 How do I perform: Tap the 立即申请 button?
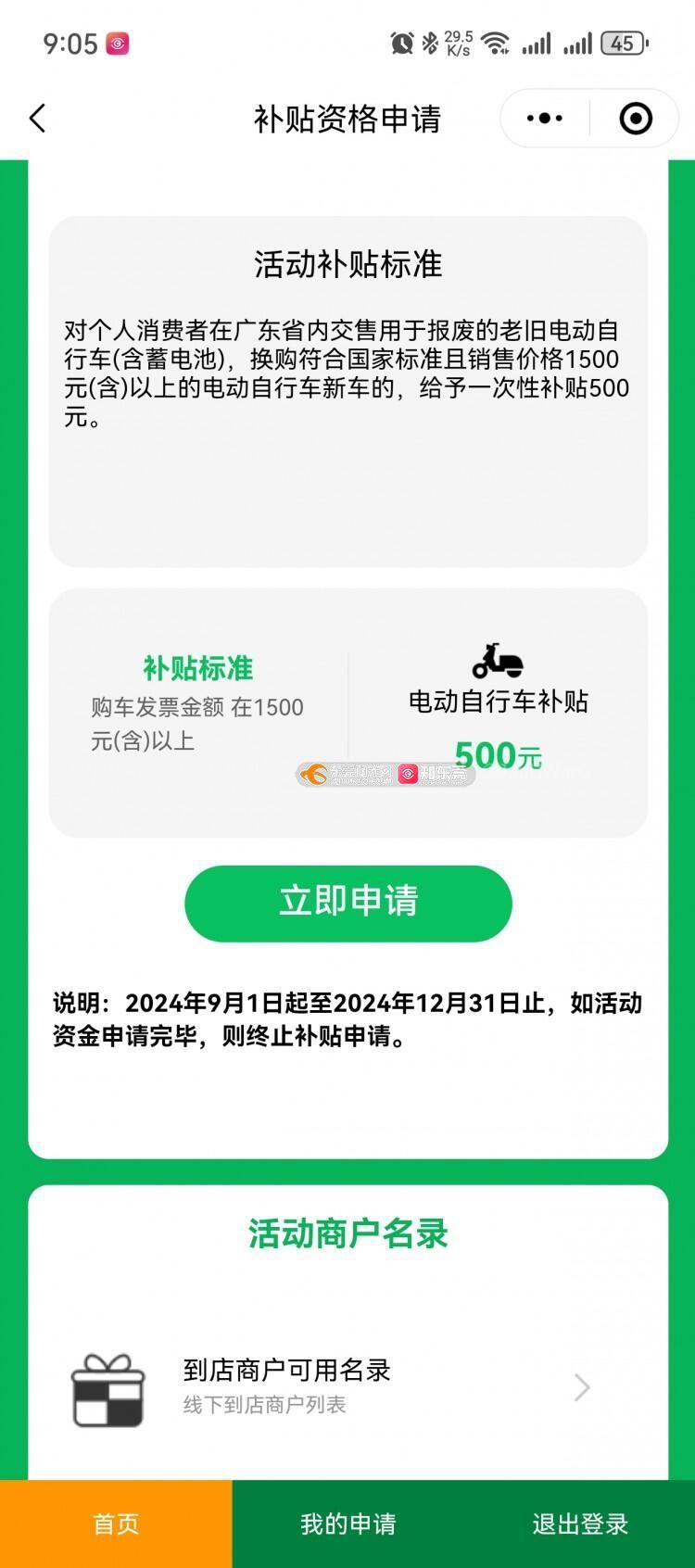[347, 903]
